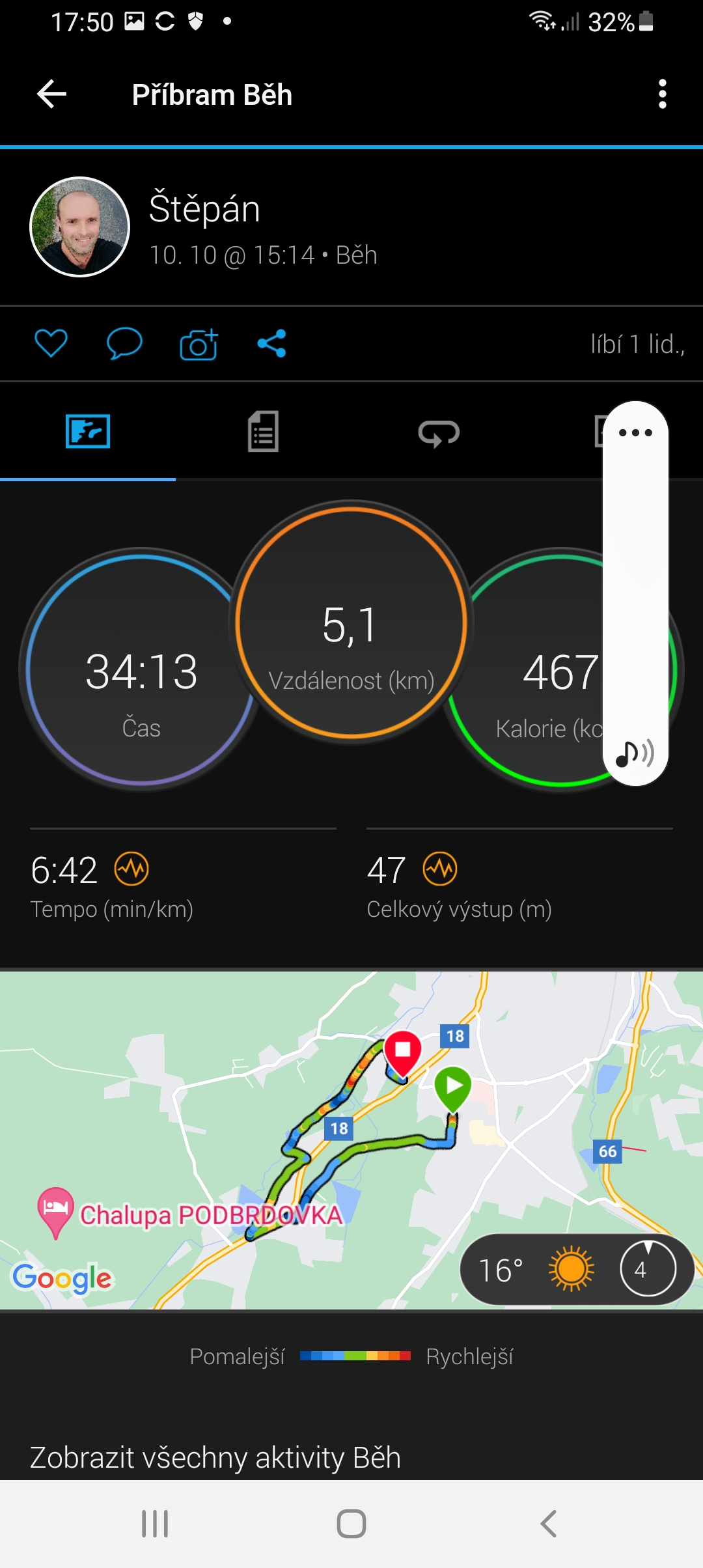Open comments with the speech bubble icon
703x1568 pixels.
[x=124, y=343]
